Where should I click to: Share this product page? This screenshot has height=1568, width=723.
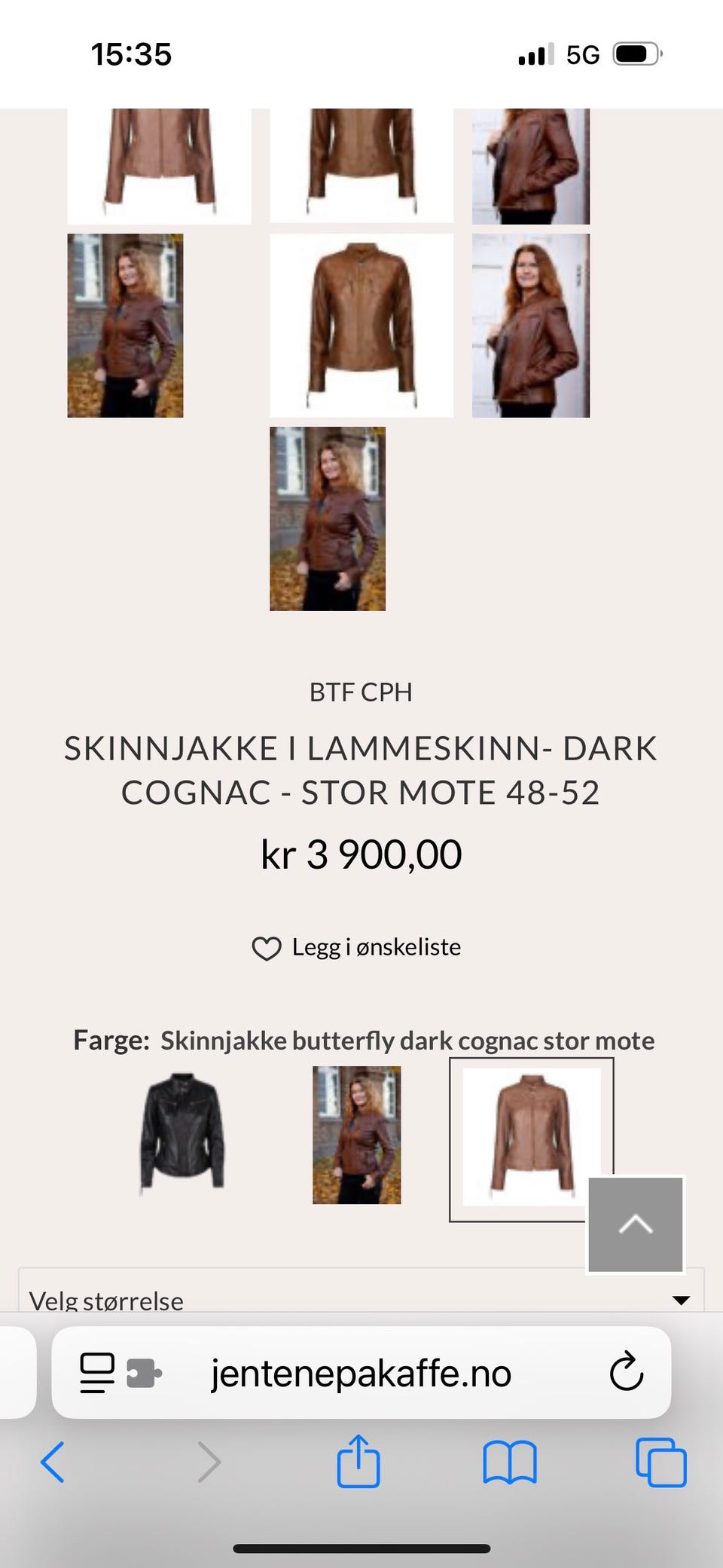click(x=358, y=1461)
